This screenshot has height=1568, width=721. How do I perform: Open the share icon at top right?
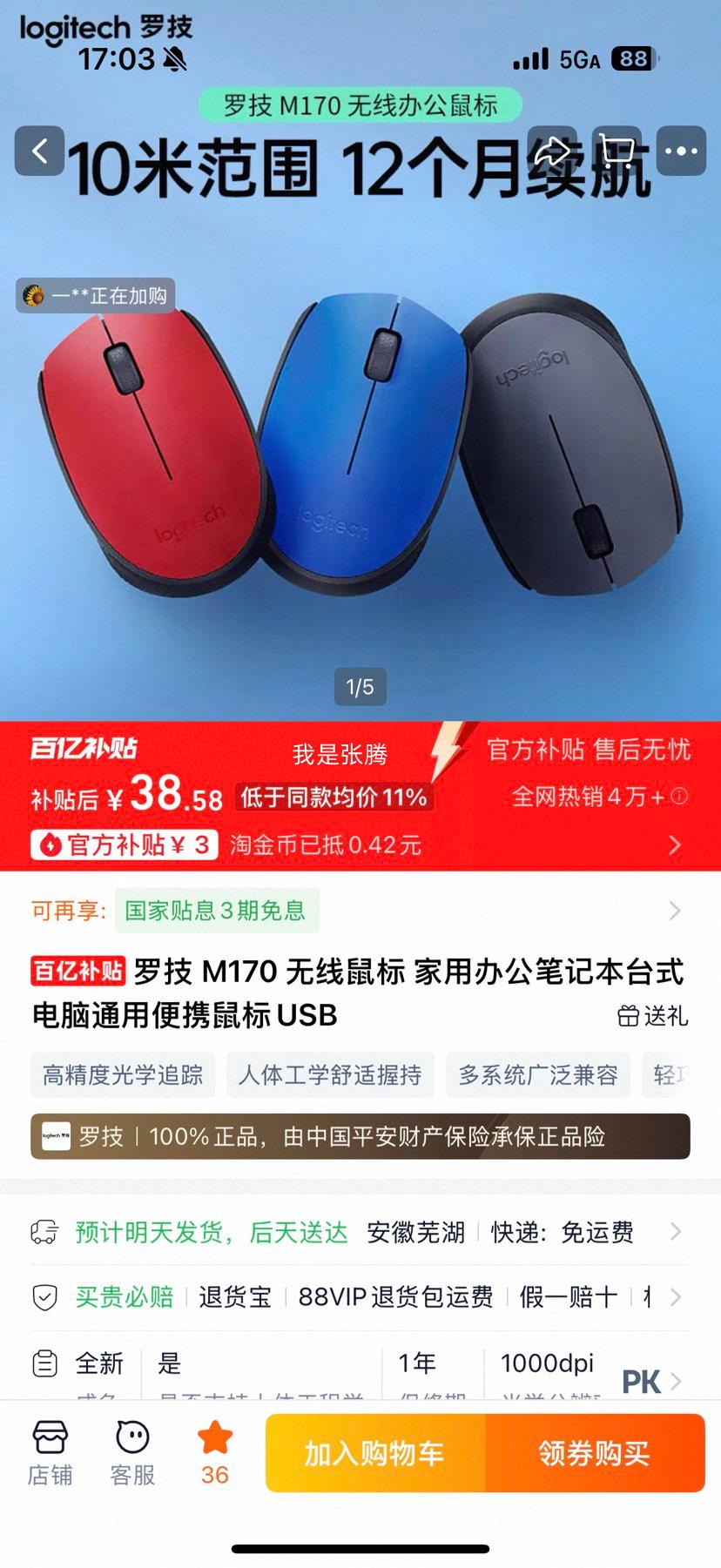click(x=551, y=150)
